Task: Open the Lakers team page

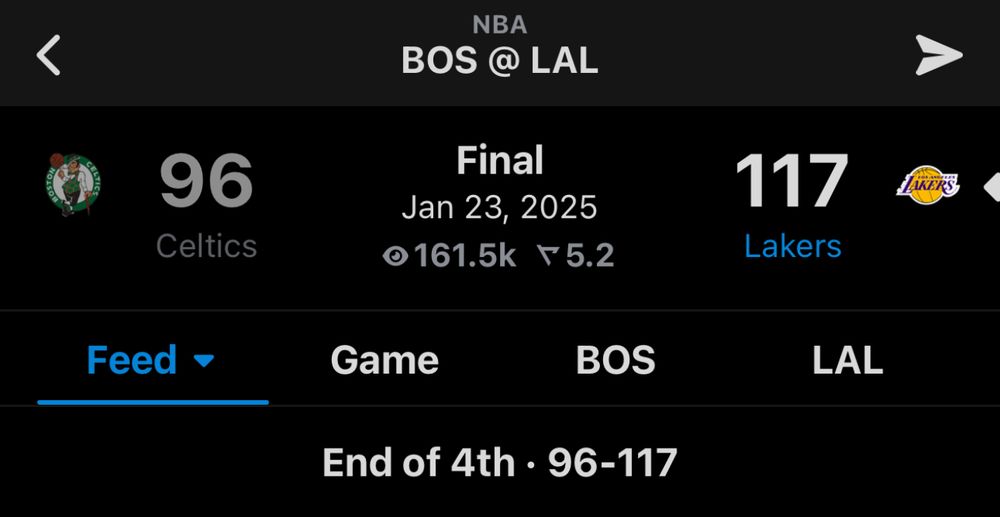Action: coord(793,246)
